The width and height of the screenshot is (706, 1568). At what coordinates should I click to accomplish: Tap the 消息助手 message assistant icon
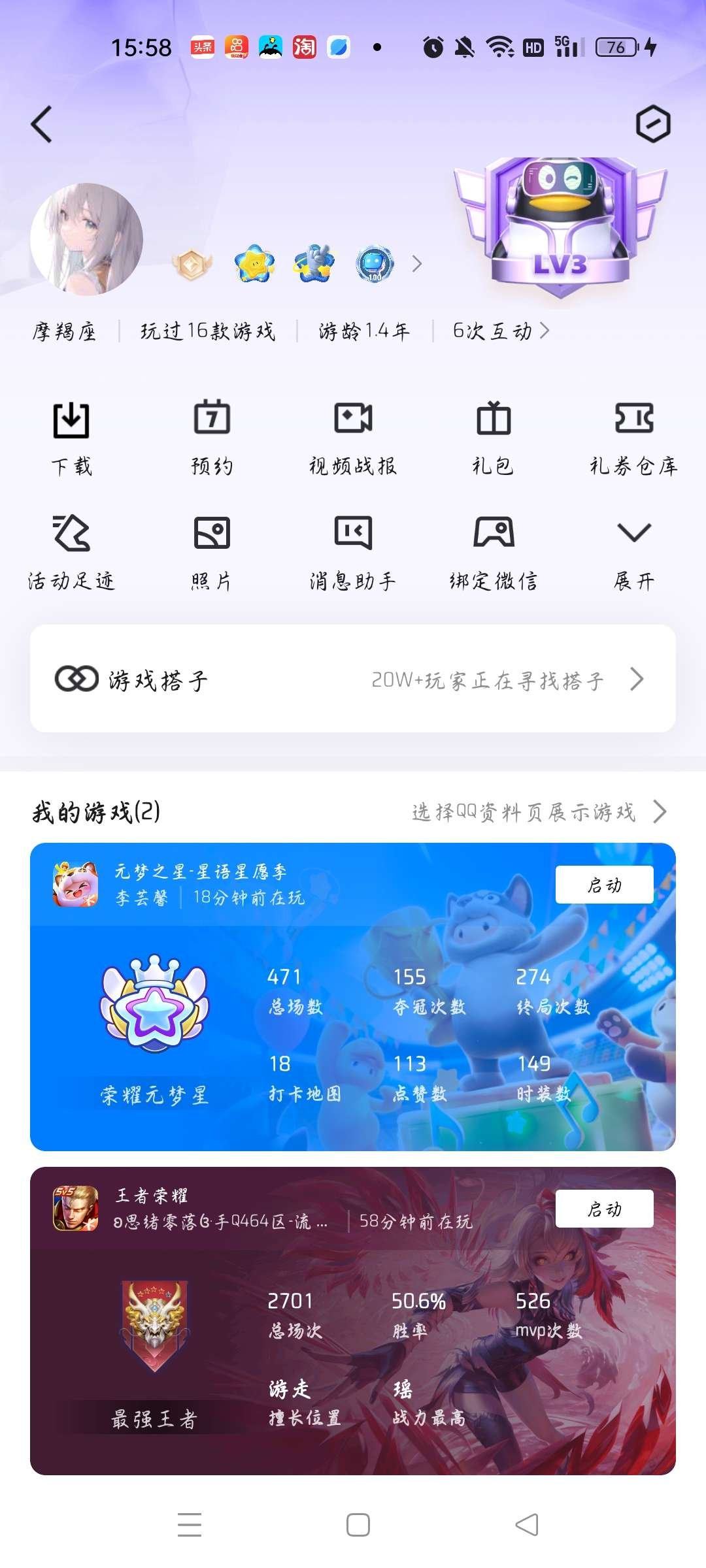pos(353,536)
